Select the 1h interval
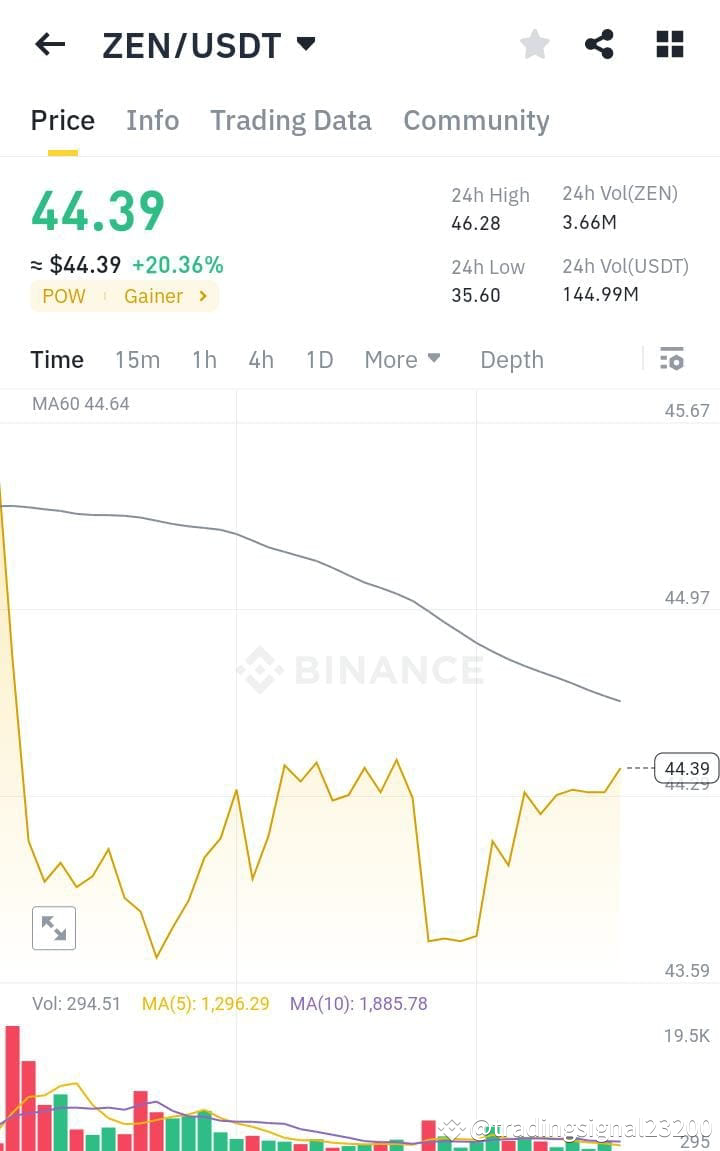The height and width of the screenshot is (1151, 720). 204,359
